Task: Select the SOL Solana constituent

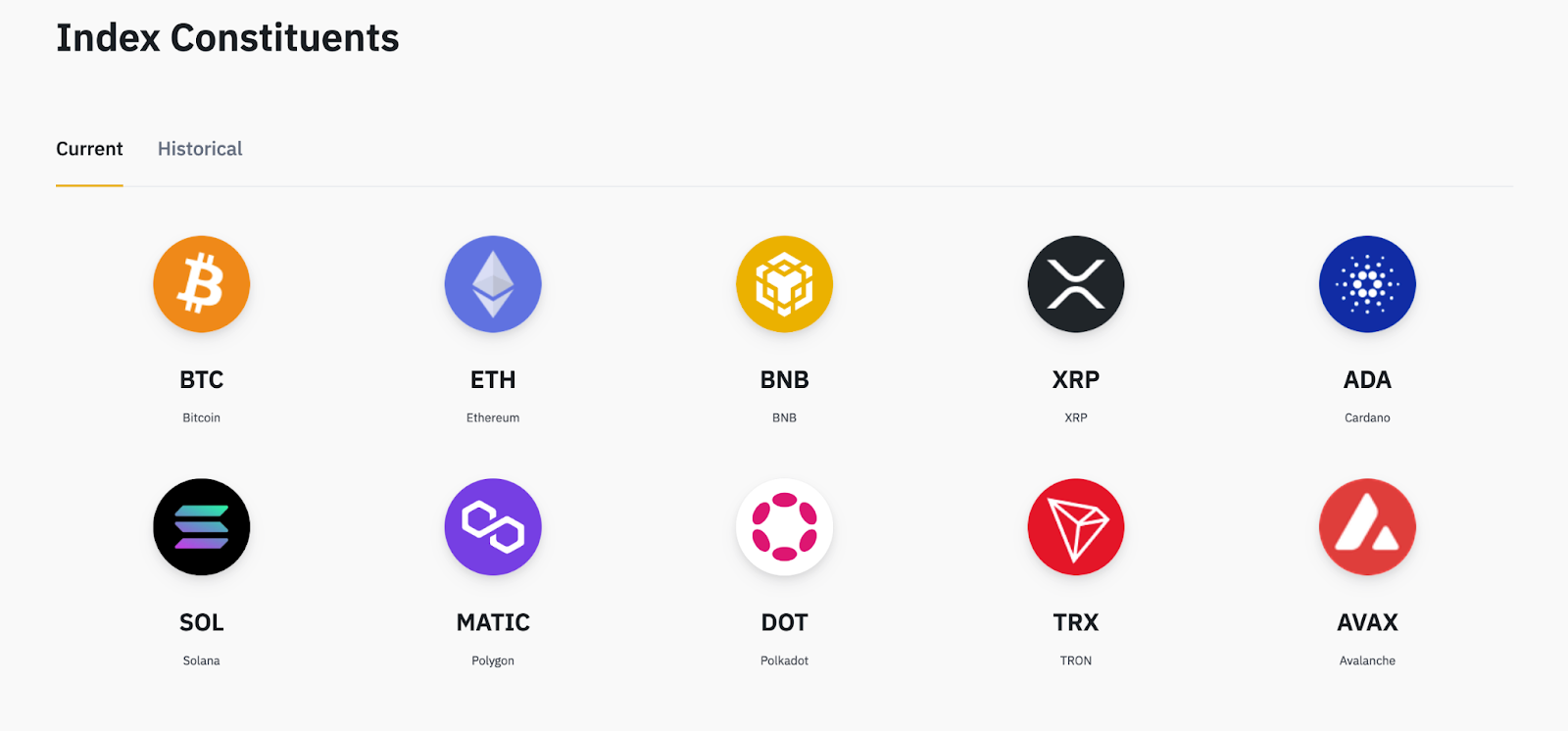Action: tap(201, 528)
